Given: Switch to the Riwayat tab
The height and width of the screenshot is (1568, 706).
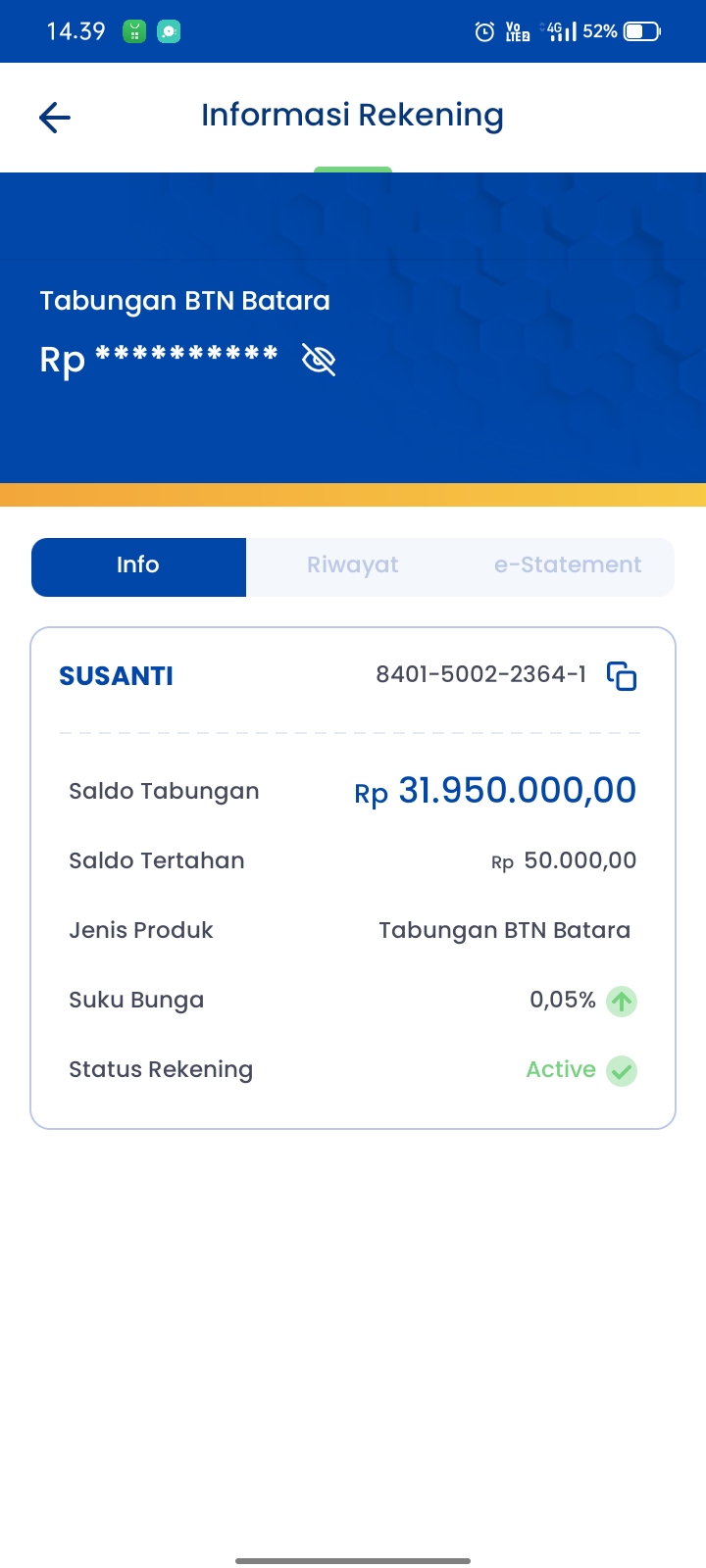Looking at the screenshot, I should [352, 565].
